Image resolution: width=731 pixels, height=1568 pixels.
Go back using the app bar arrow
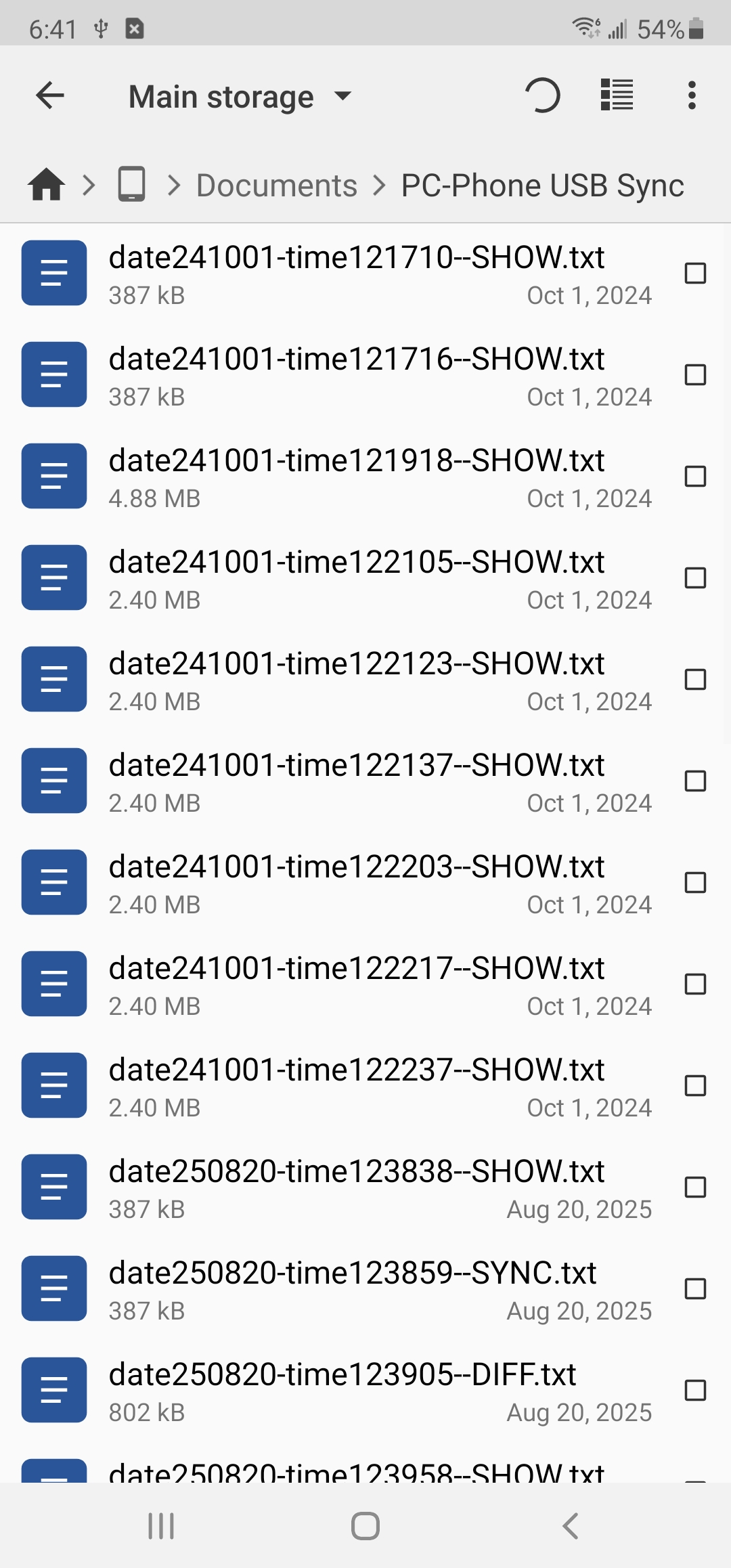pyautogui.click(x=50, y=95)
